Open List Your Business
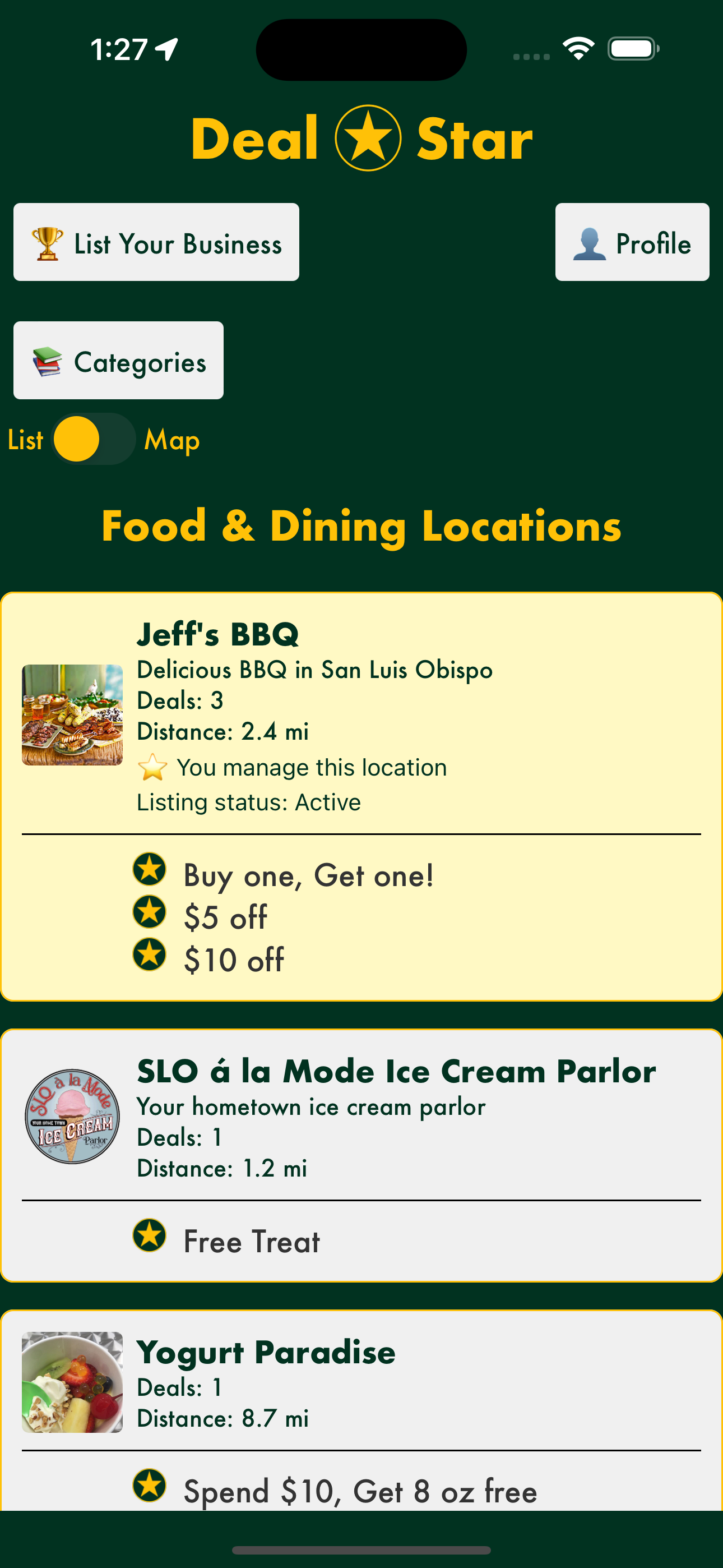Image resolution: width=723 pixels, height=1568 pixels. [156, 242]
